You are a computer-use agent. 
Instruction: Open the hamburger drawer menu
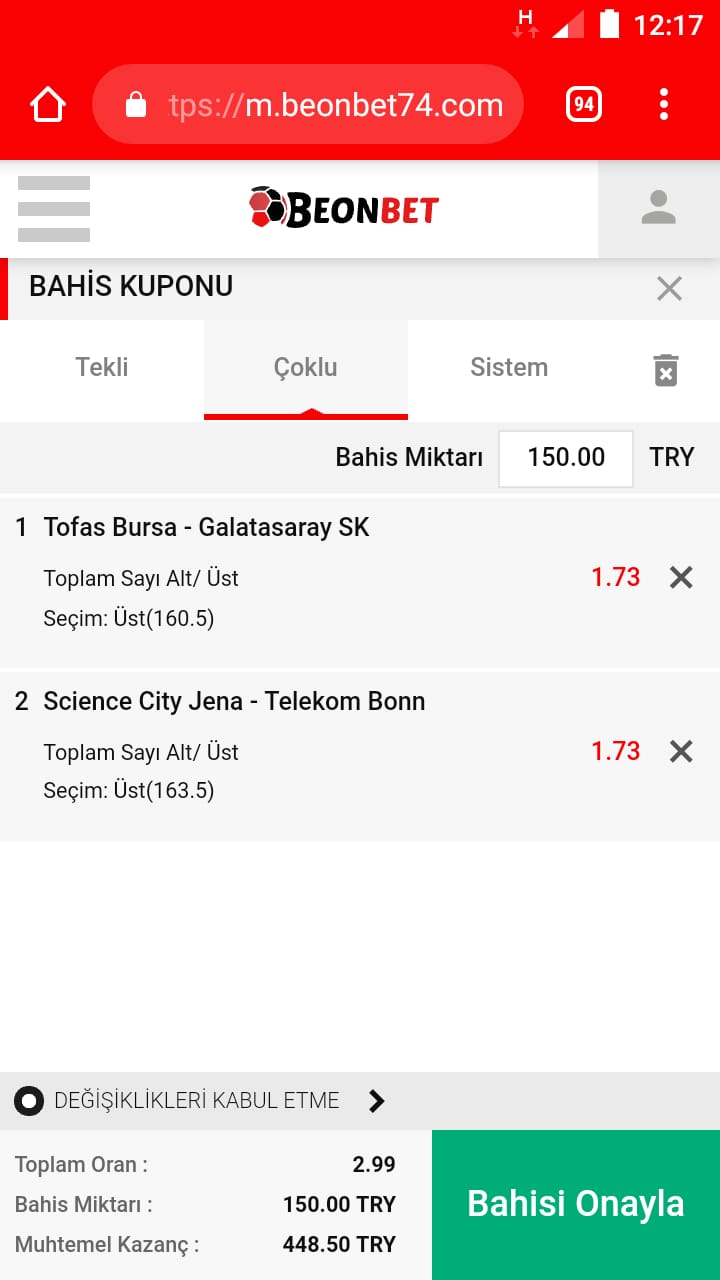54,209
